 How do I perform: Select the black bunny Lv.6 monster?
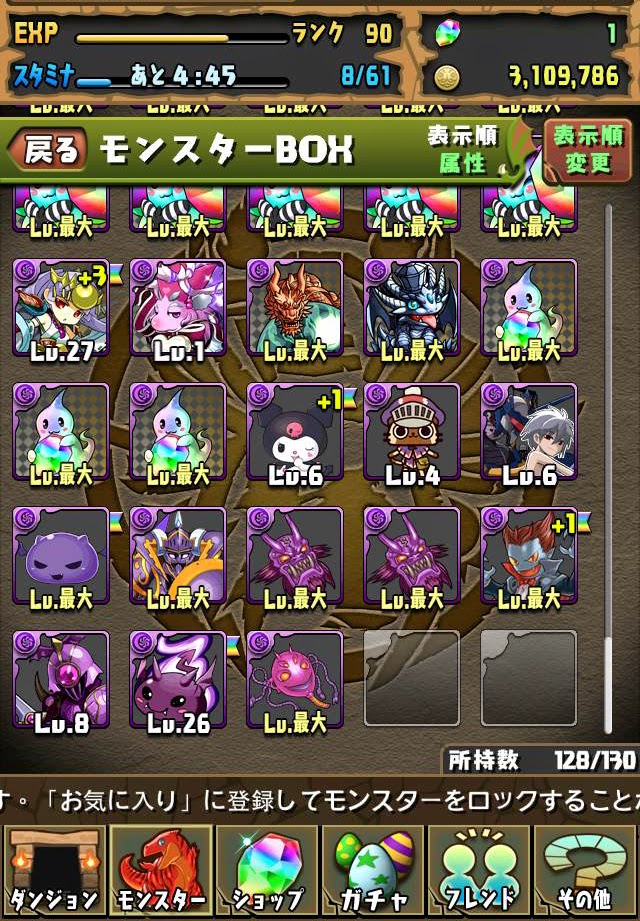295,431
